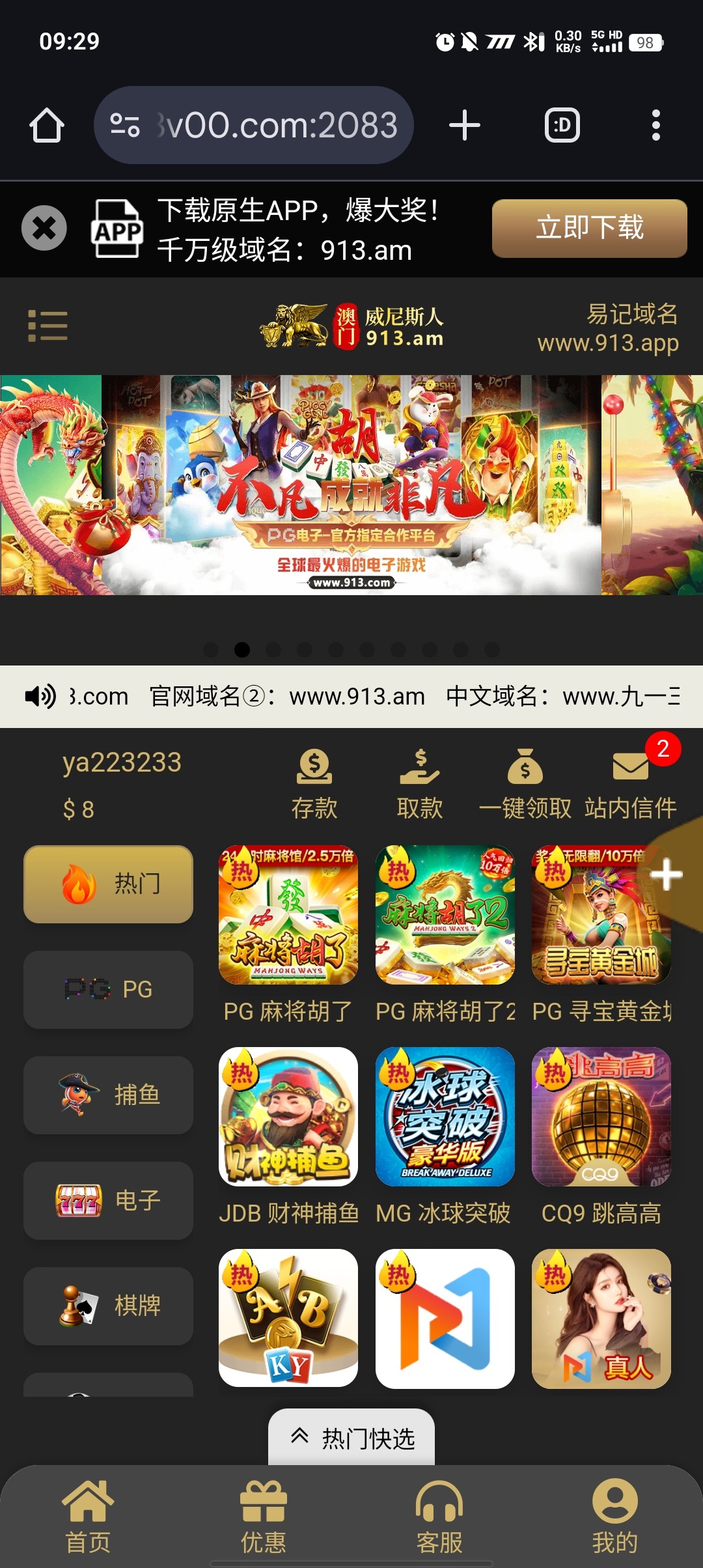Launch CQ9 跳高高 game
This screenshot has height=1568, width=703.
pyautogui.click(x=601, y=1117)
